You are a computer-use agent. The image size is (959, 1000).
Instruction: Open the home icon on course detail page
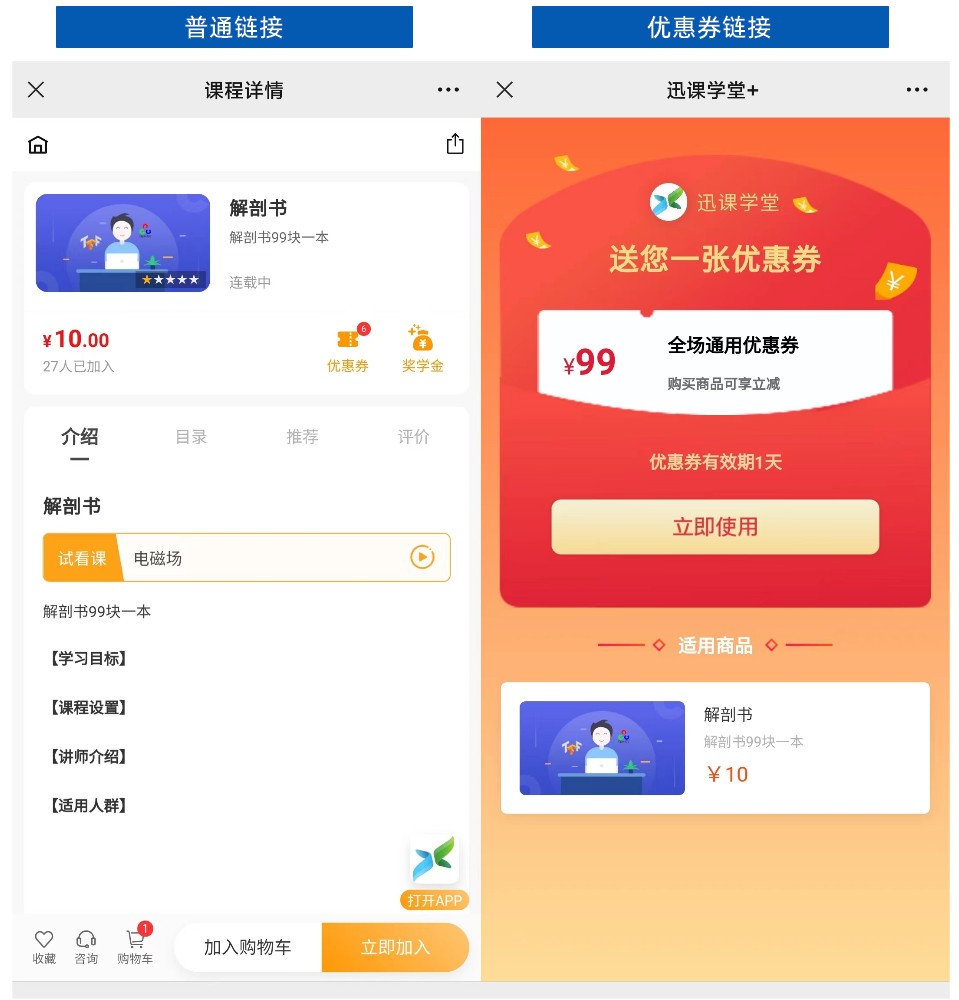pos(37,144)
